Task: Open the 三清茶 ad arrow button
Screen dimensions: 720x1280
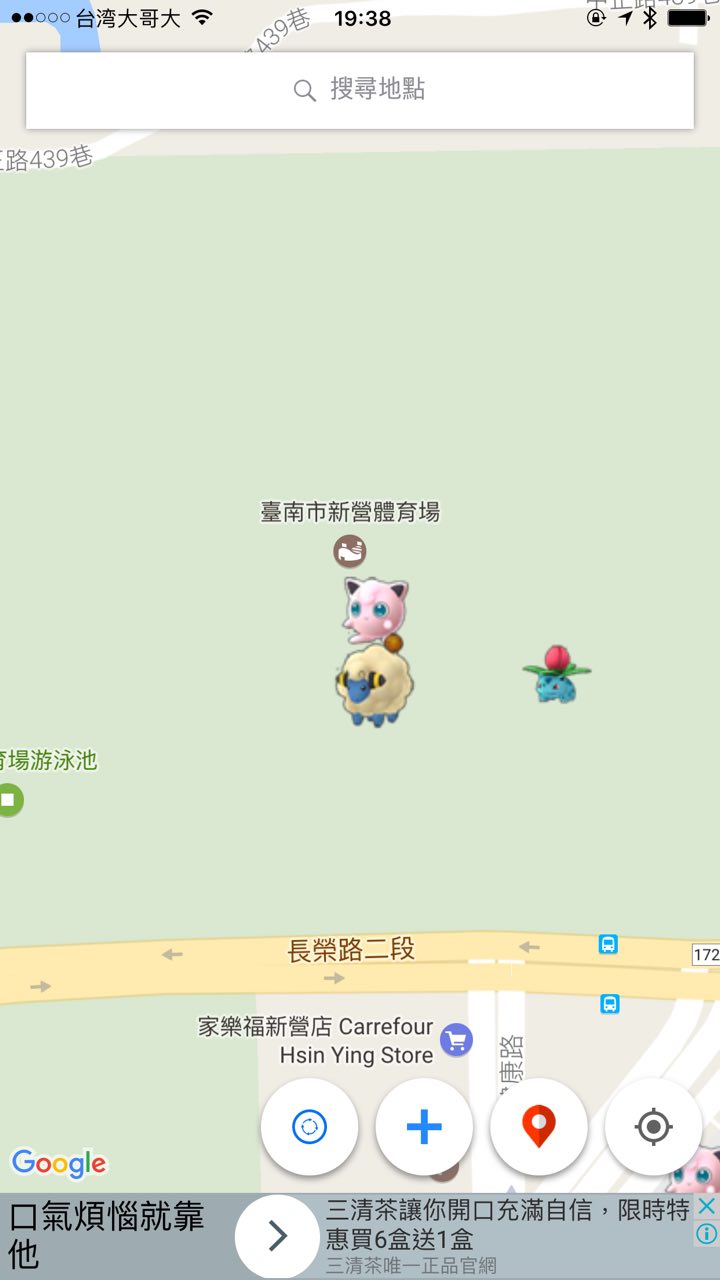Action: [x=277, y=1236]
